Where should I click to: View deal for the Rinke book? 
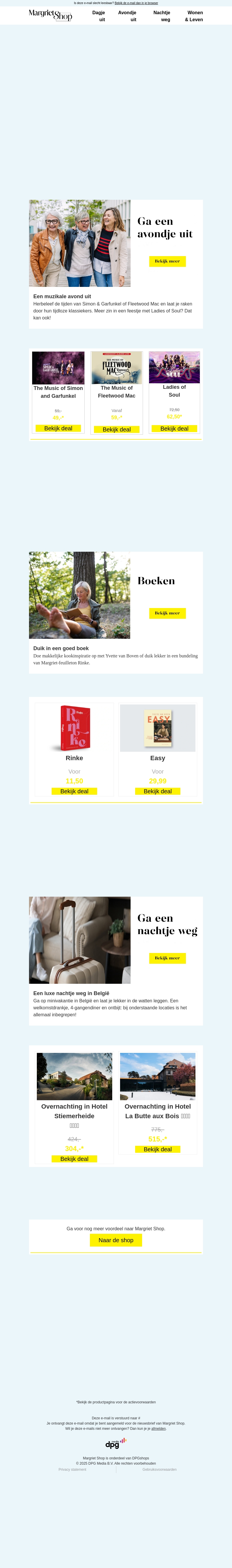click(74, 791)
